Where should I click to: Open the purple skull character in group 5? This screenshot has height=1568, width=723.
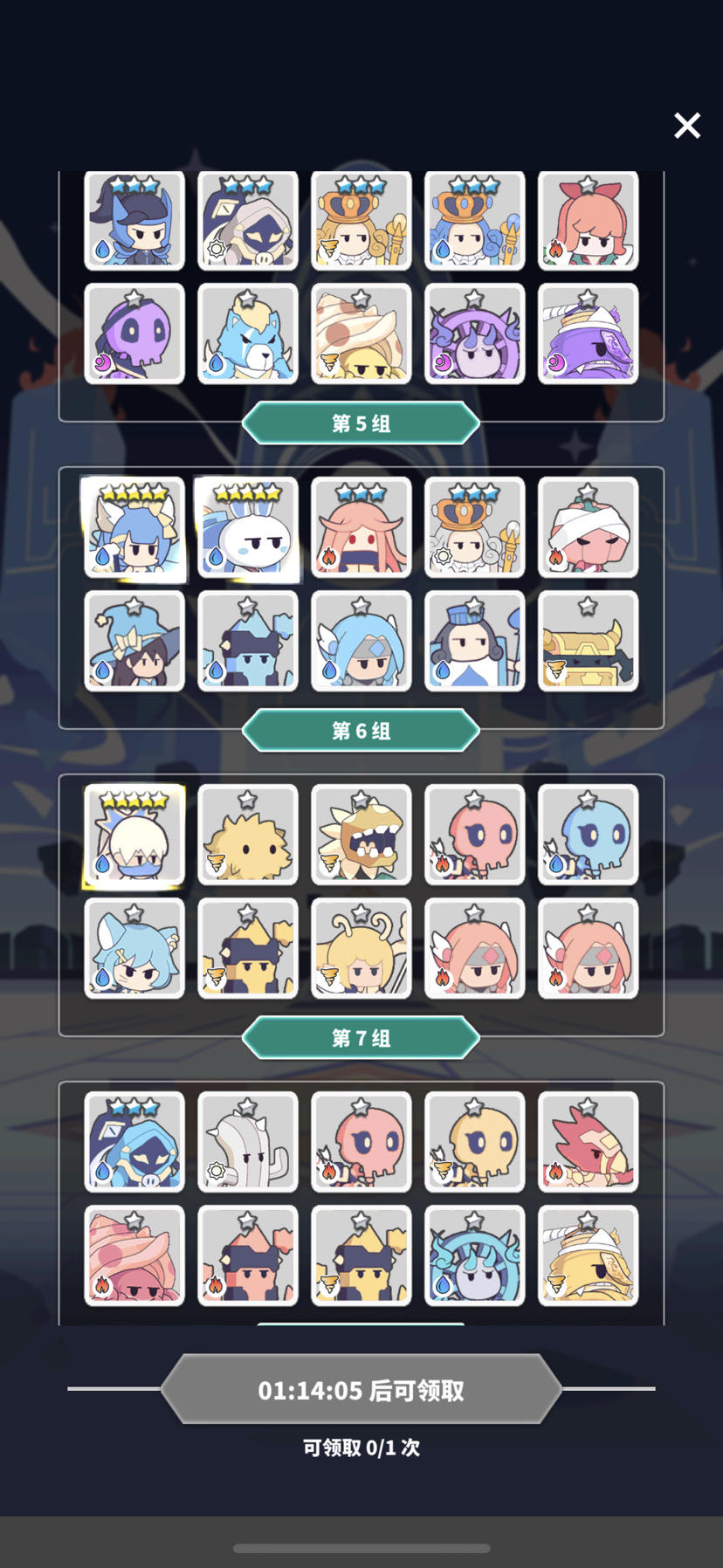pos(134,334)
